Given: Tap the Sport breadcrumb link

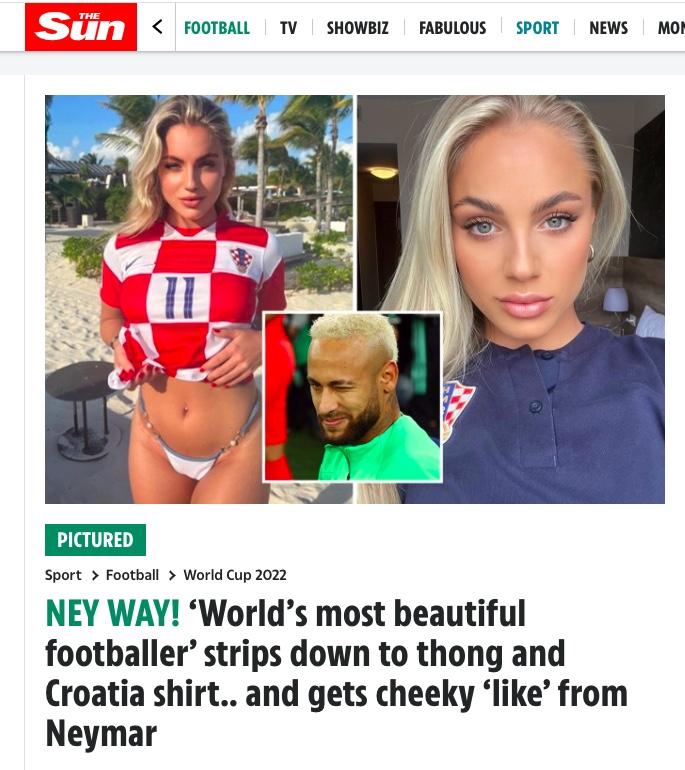Looking at the screenshot, I should coord(63,575).
